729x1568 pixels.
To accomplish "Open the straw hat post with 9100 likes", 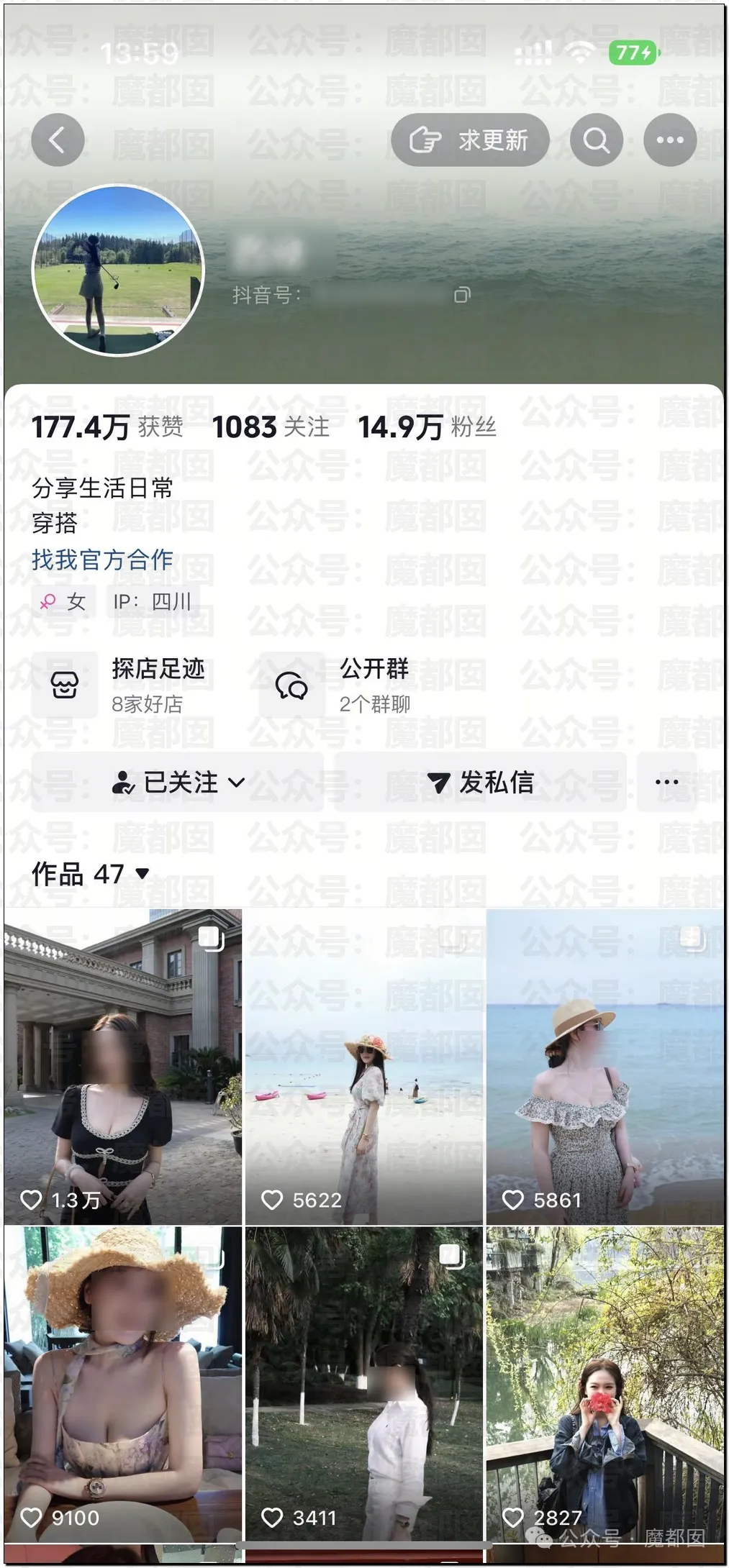I will (123, 1385).
